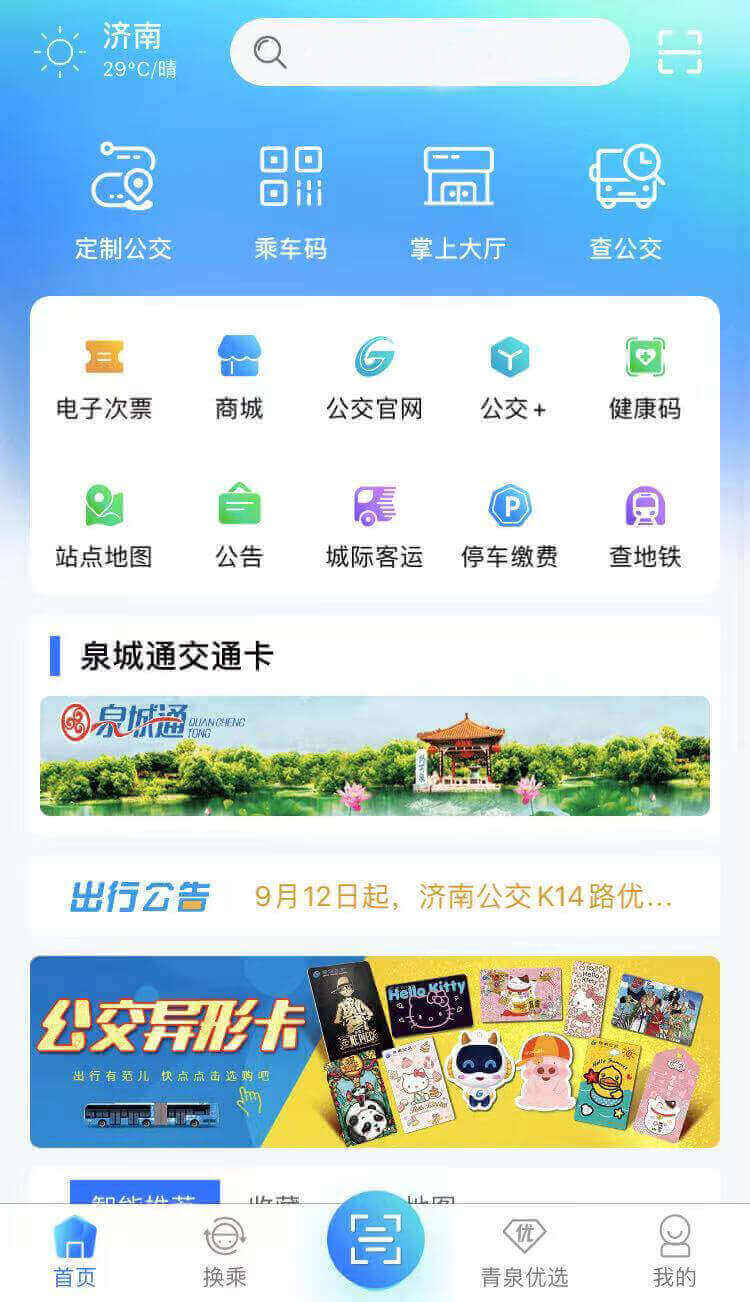
Task: Open 健康码 health code
Action: [x=645, y=379]
